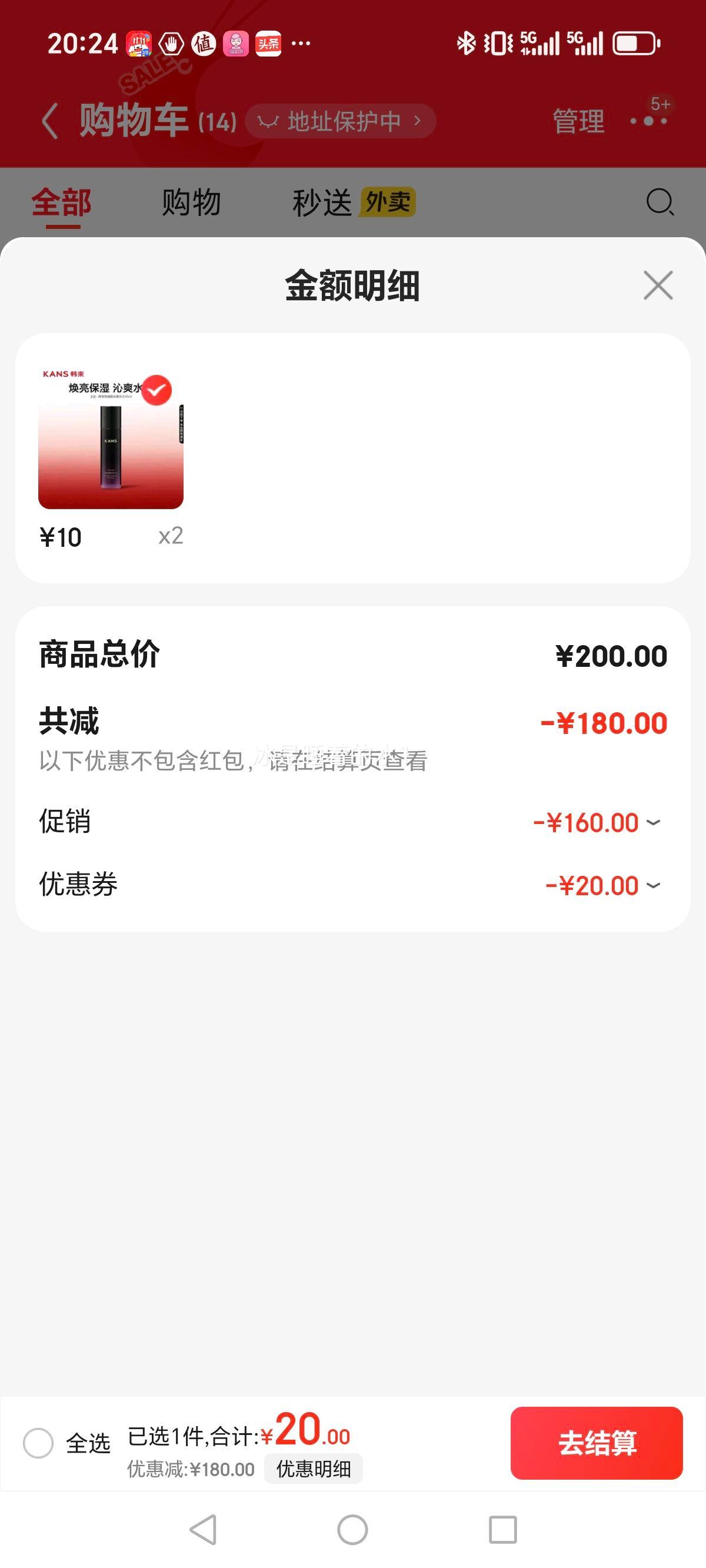Uncheck the KANS toner product
The height and width of the screenshot is (1568, 706).
coord(156,390)
